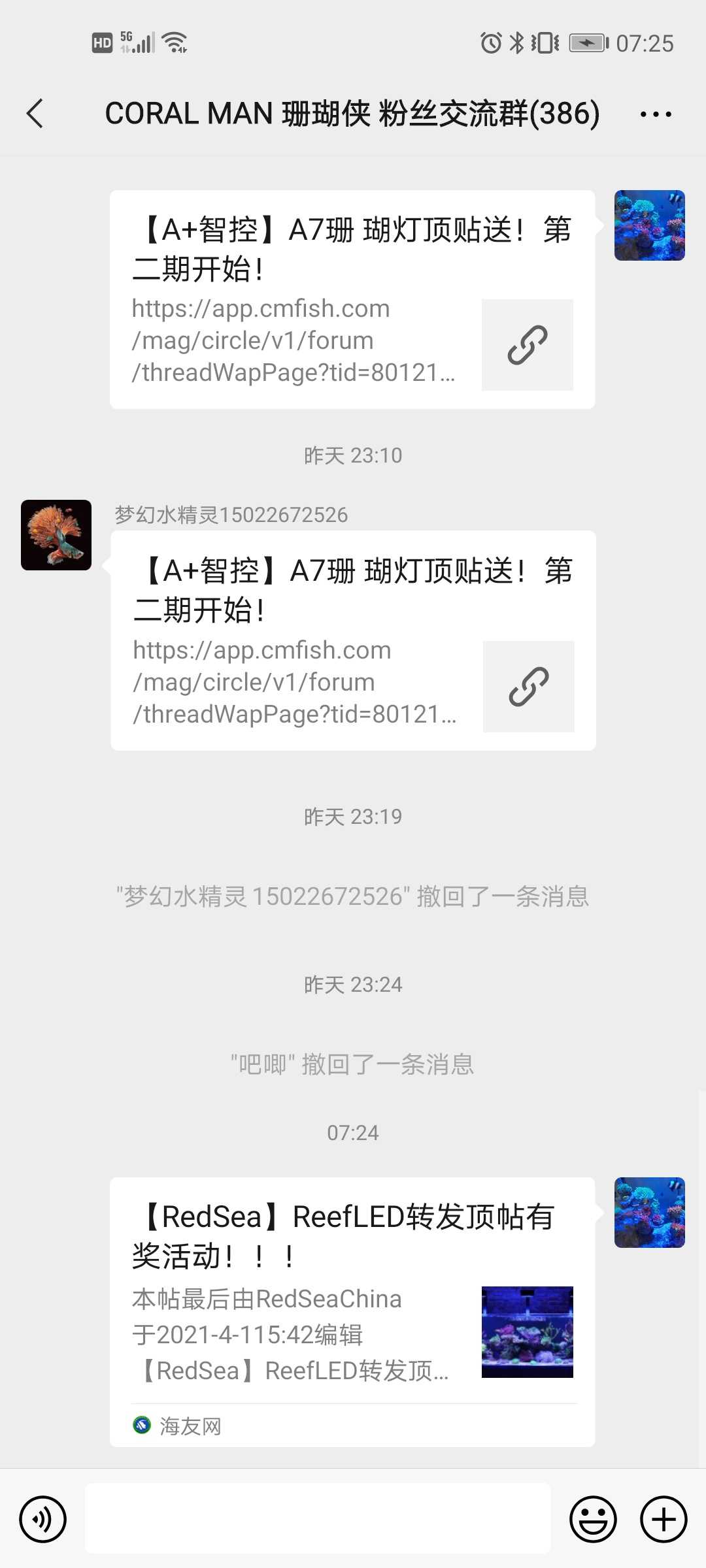Open group chat info via three dots
The width and height of the screenshot is (706, 1568).
coord(655,114)
